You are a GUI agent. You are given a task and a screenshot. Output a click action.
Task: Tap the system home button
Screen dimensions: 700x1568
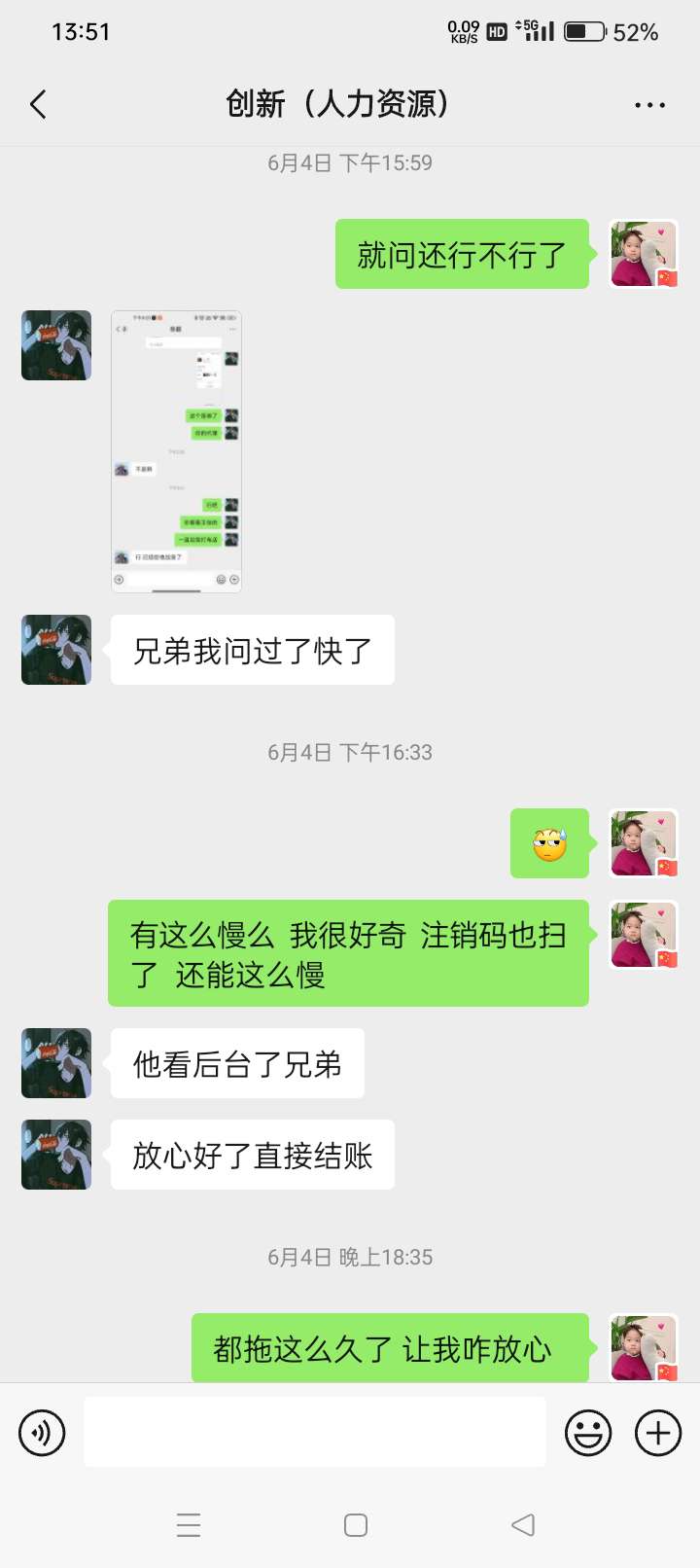click(x=356, y=1525)
